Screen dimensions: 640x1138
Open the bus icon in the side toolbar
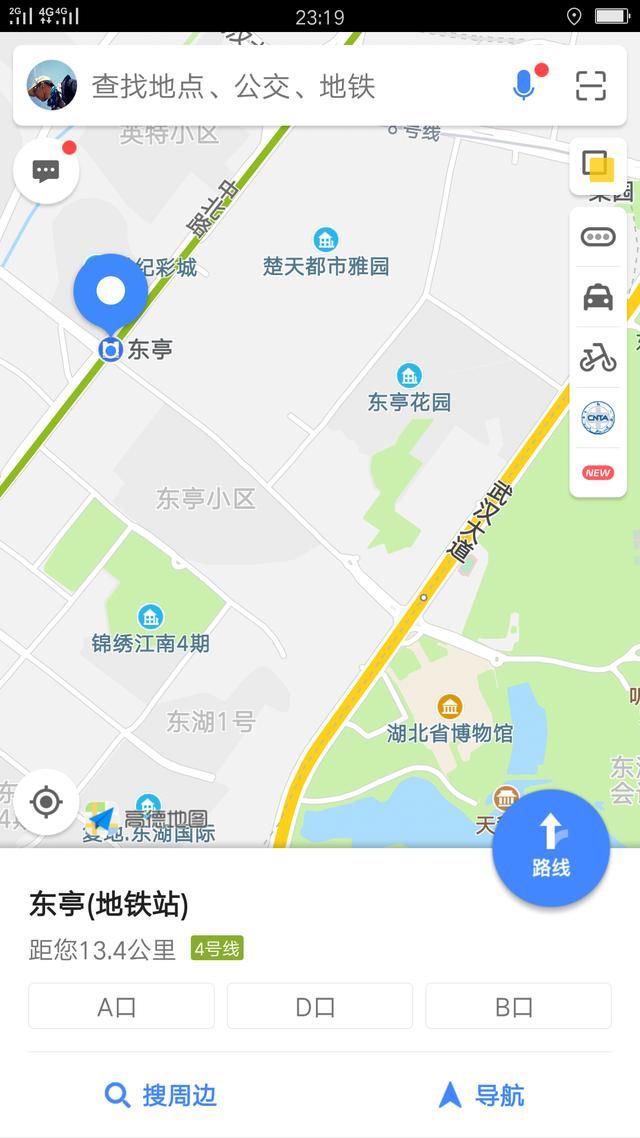[x=598, y=237]
